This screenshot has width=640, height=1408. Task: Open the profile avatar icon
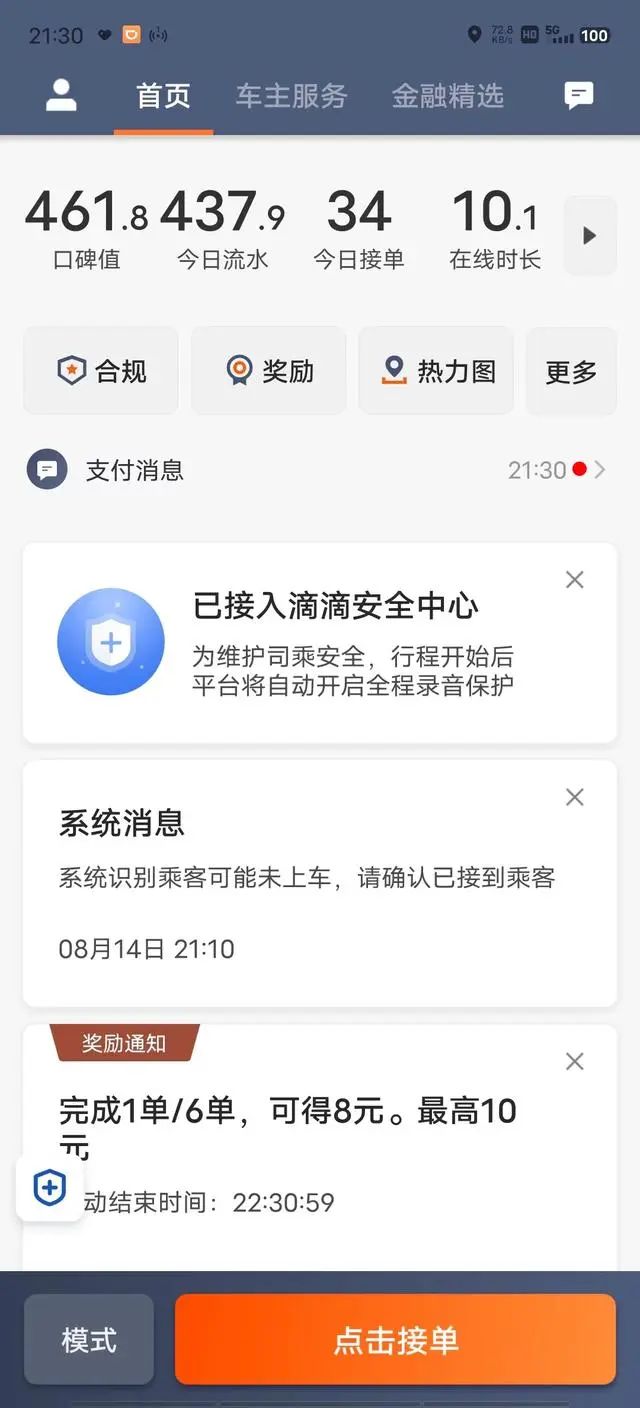(61, 96)
